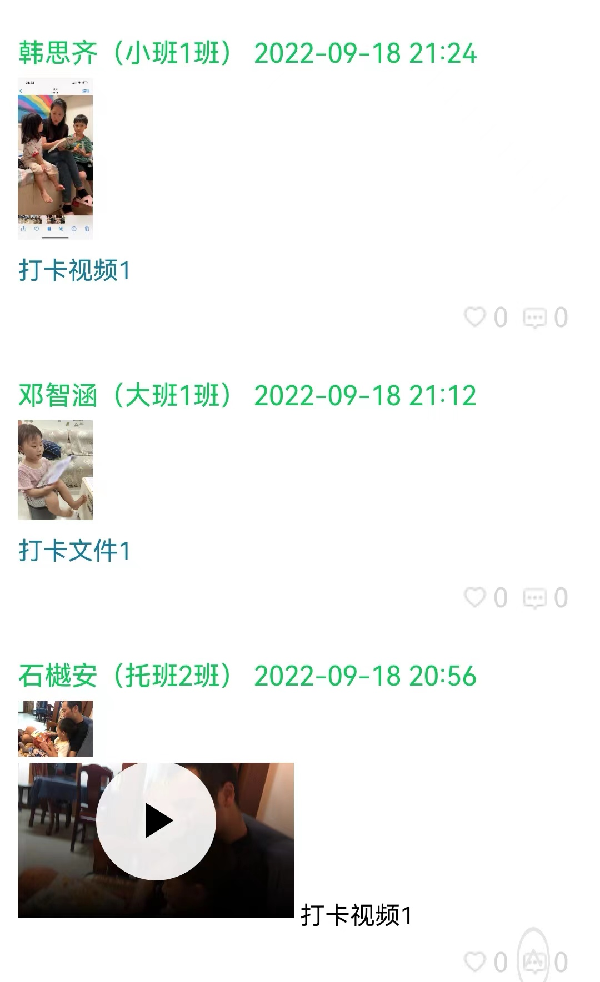Comment on 邓智涵's check-in post
Image resolution: width=600 pixels, height=982 pixels.
[536, 598]
